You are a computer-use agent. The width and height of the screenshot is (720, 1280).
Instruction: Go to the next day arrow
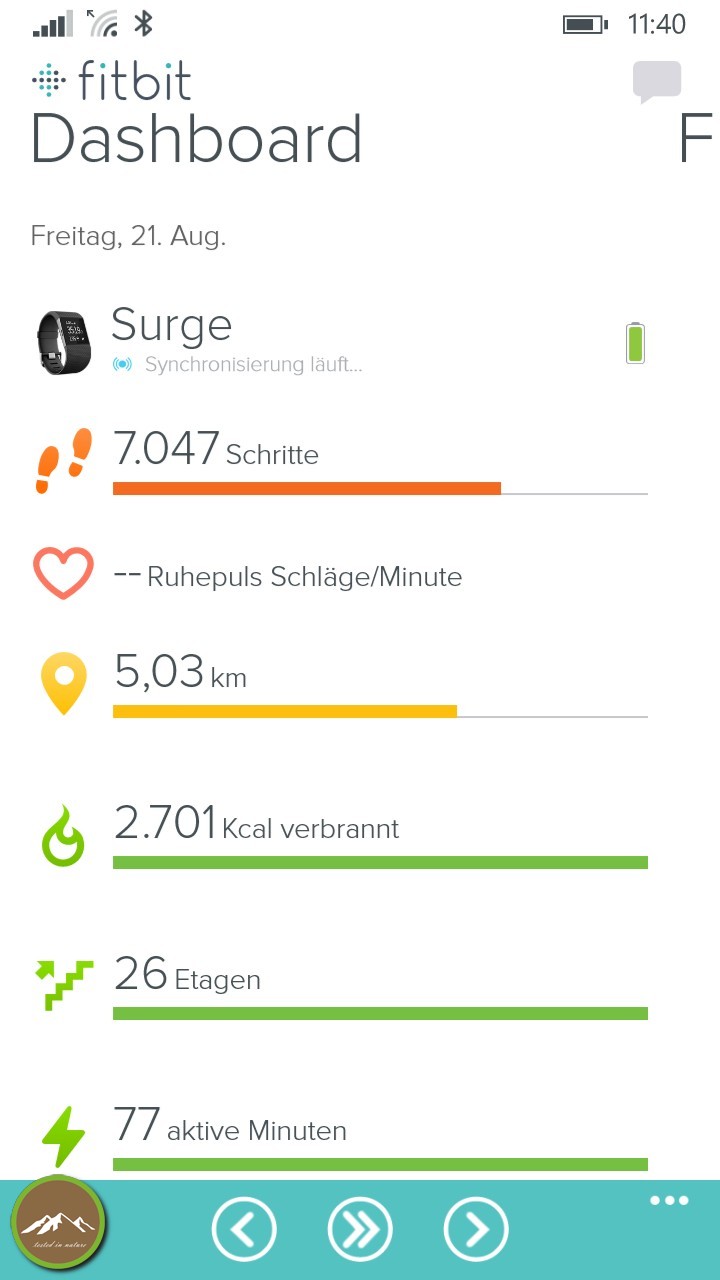pyautogui.click(x=476, y=1229)
